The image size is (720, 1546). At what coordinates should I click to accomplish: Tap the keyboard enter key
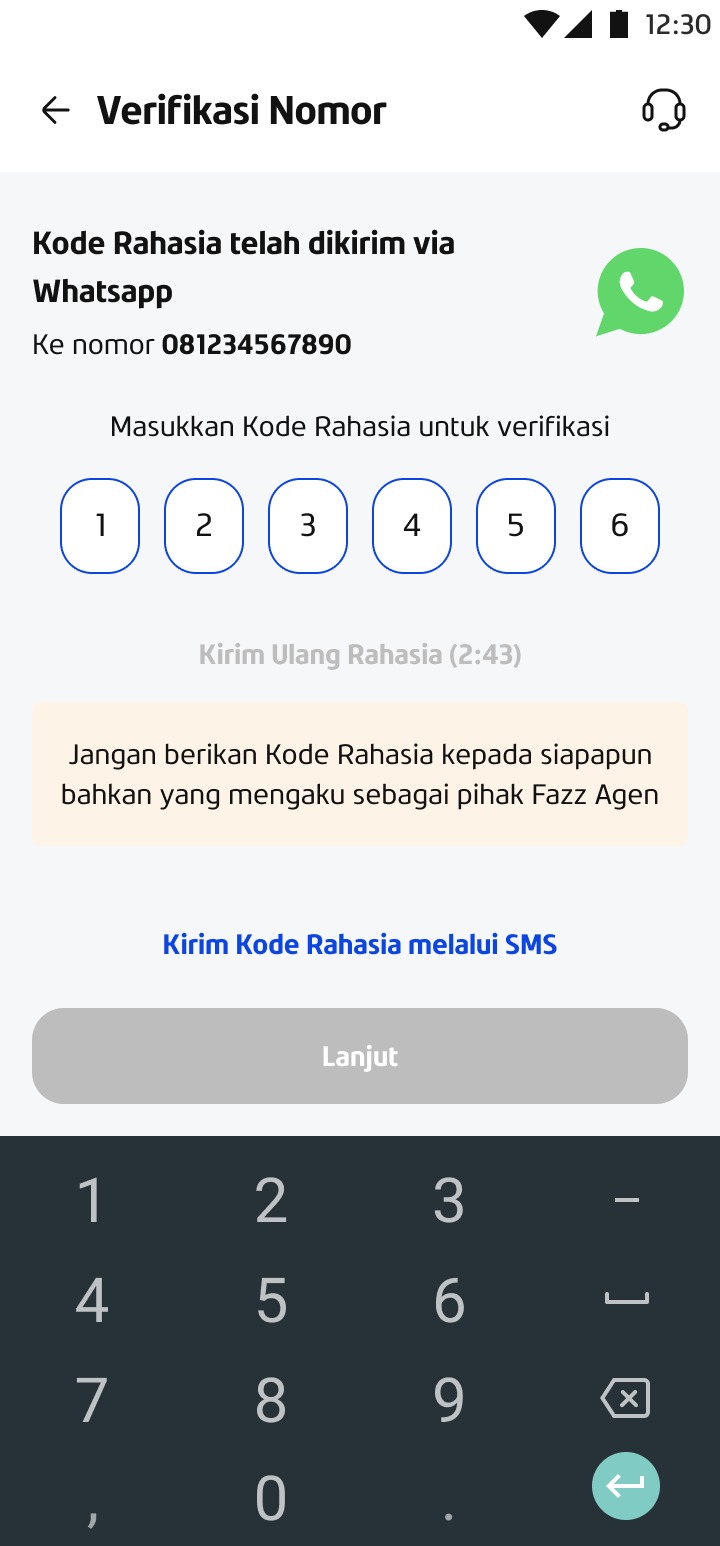626,1486
